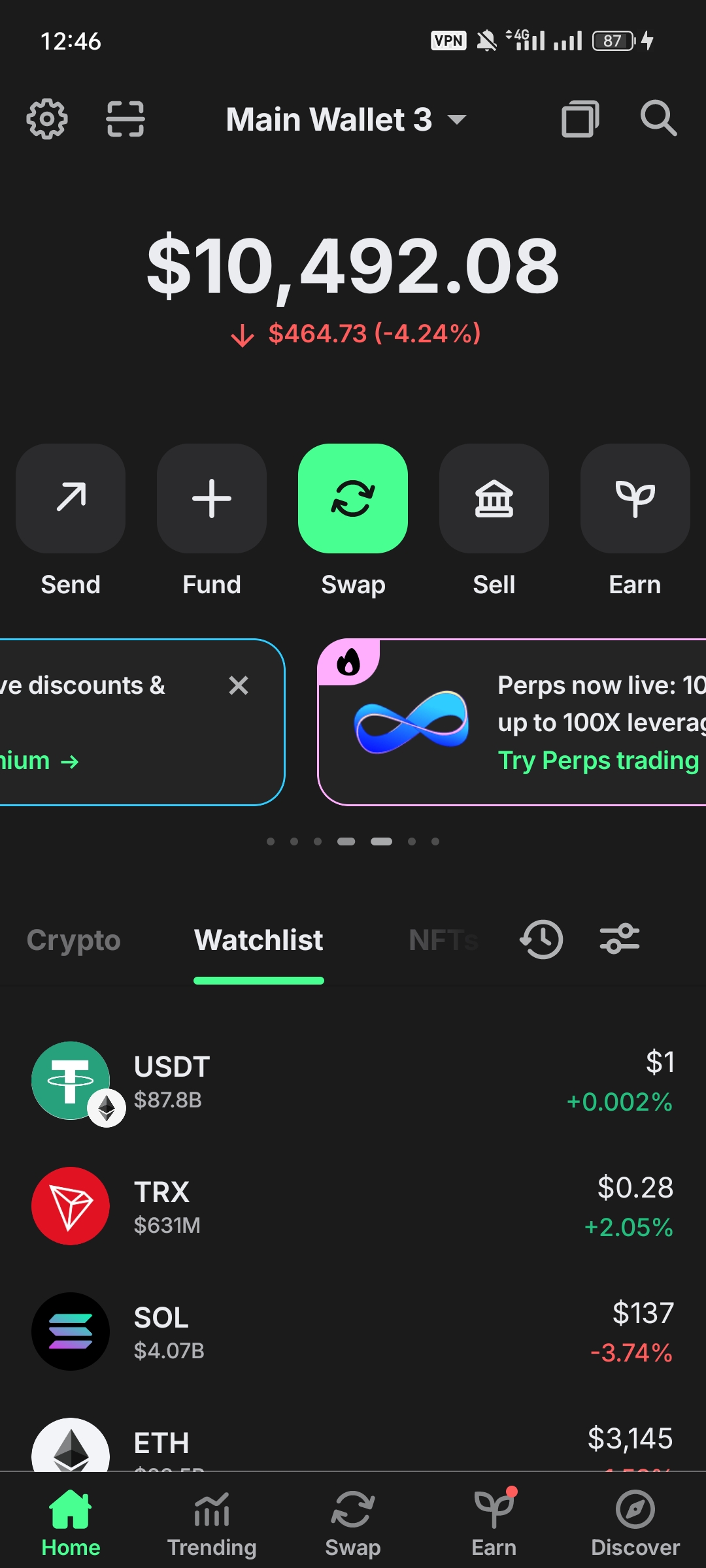This screenshot has height=1568, width=706.
Task: Tap the Fund button
Action: [x=212, y=498]
